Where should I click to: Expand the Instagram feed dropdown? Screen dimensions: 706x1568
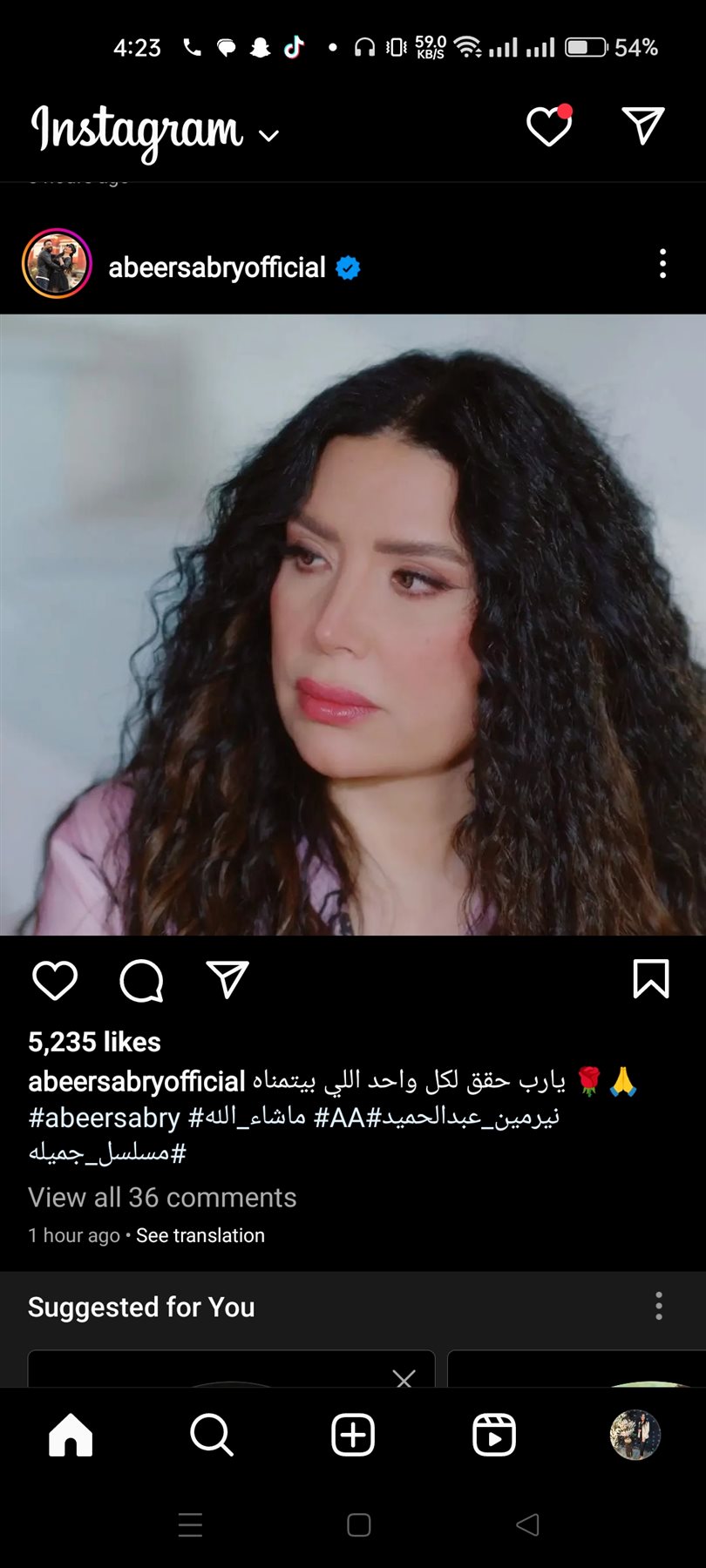[x=268, y=135]
